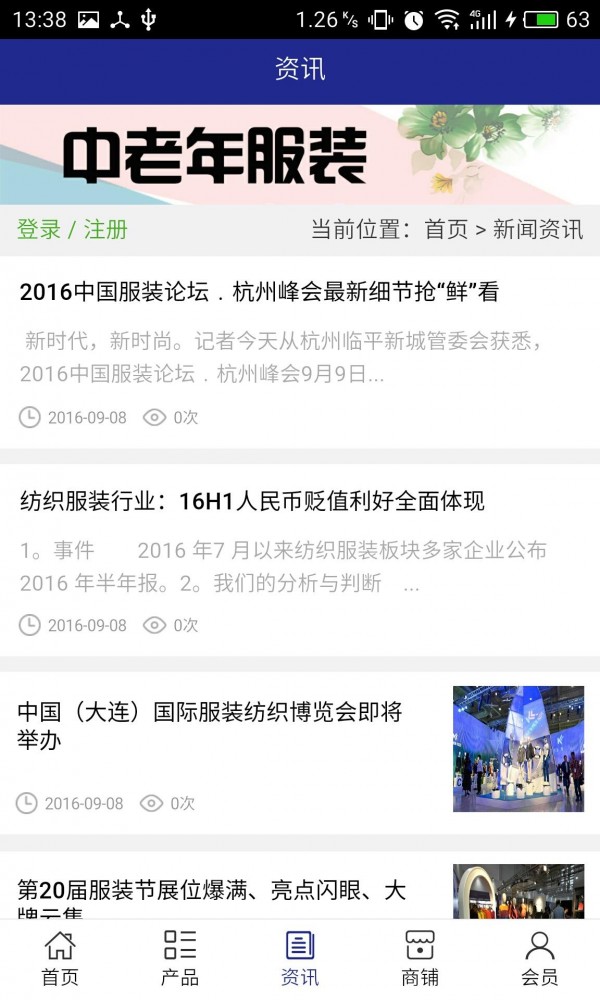Tap 首页 in the breadcrumb path
This screenshot has height=1000, width=600.
point(446,229)
